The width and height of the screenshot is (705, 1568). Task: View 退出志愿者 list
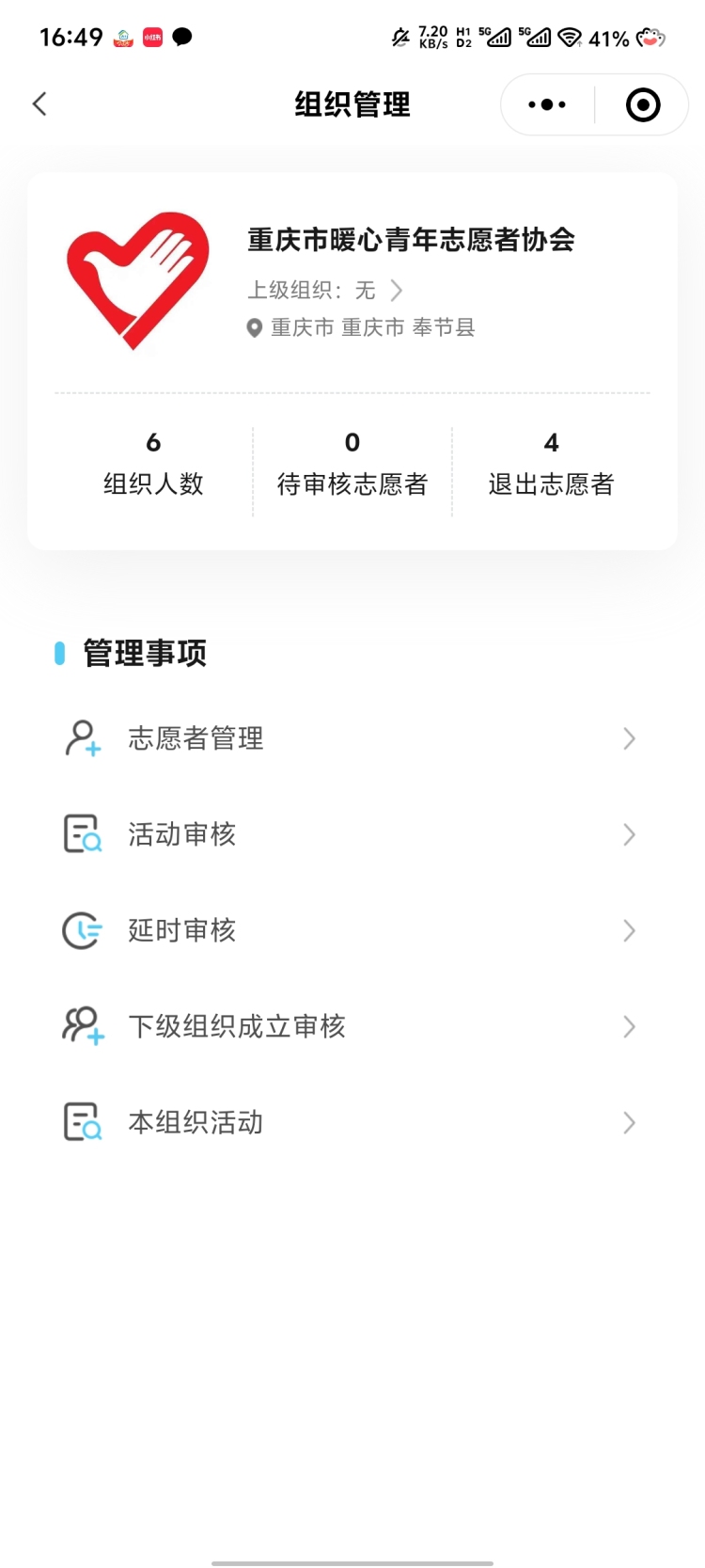click(x=551, y=464)
